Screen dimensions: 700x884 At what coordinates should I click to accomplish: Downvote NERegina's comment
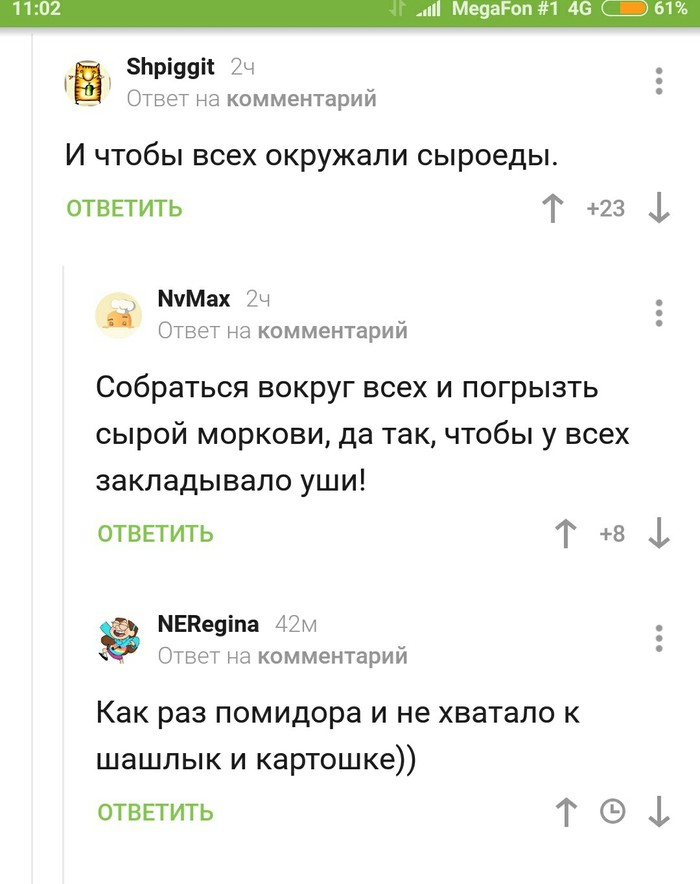659,812
